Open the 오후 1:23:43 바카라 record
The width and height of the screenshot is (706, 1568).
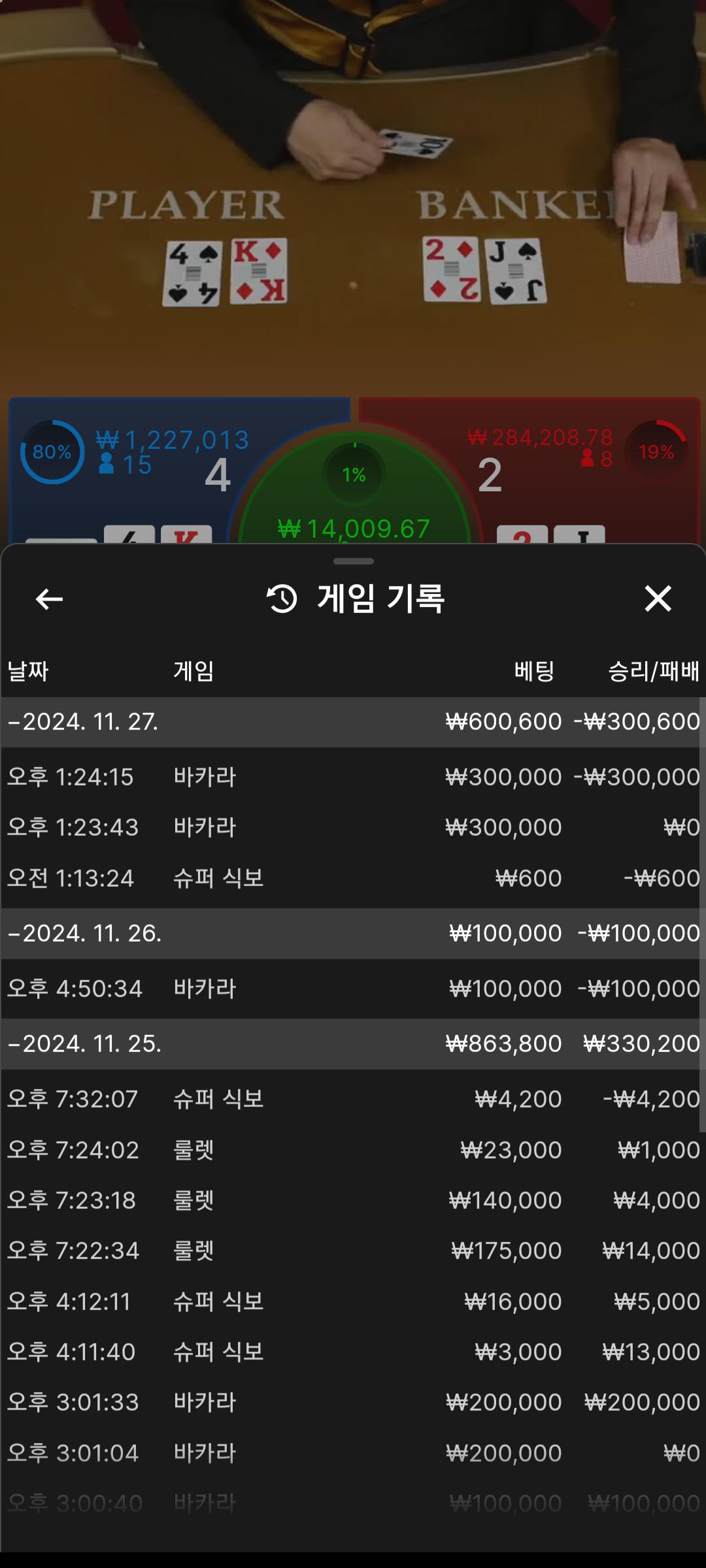tap(353, 828)
